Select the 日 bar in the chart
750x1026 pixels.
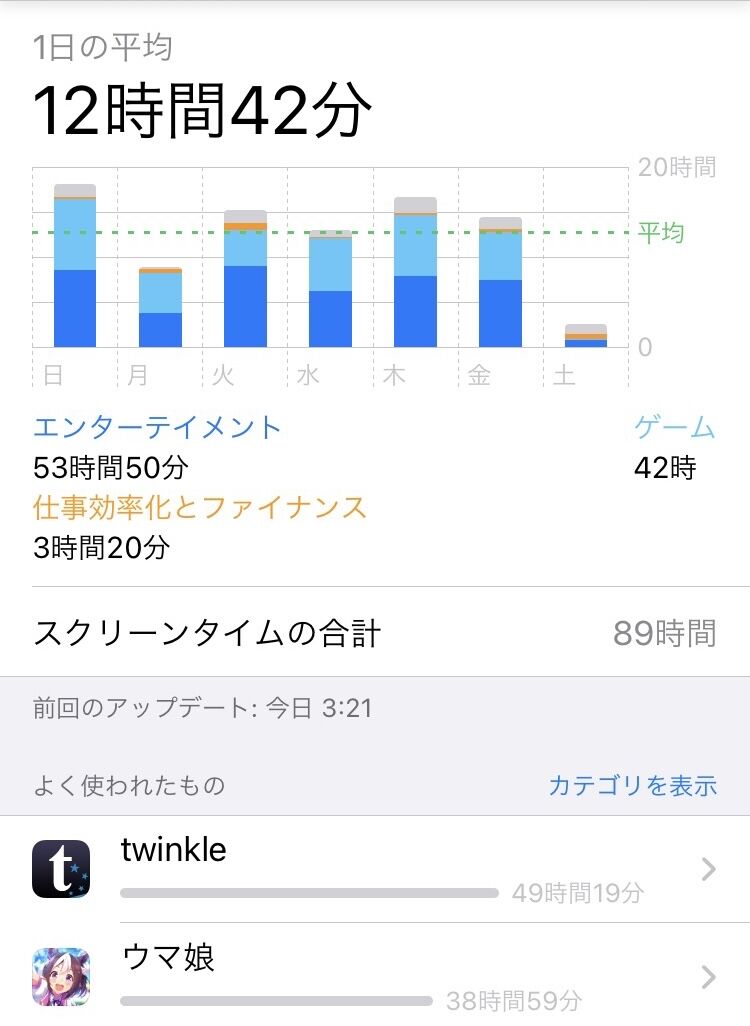point(75,266)
